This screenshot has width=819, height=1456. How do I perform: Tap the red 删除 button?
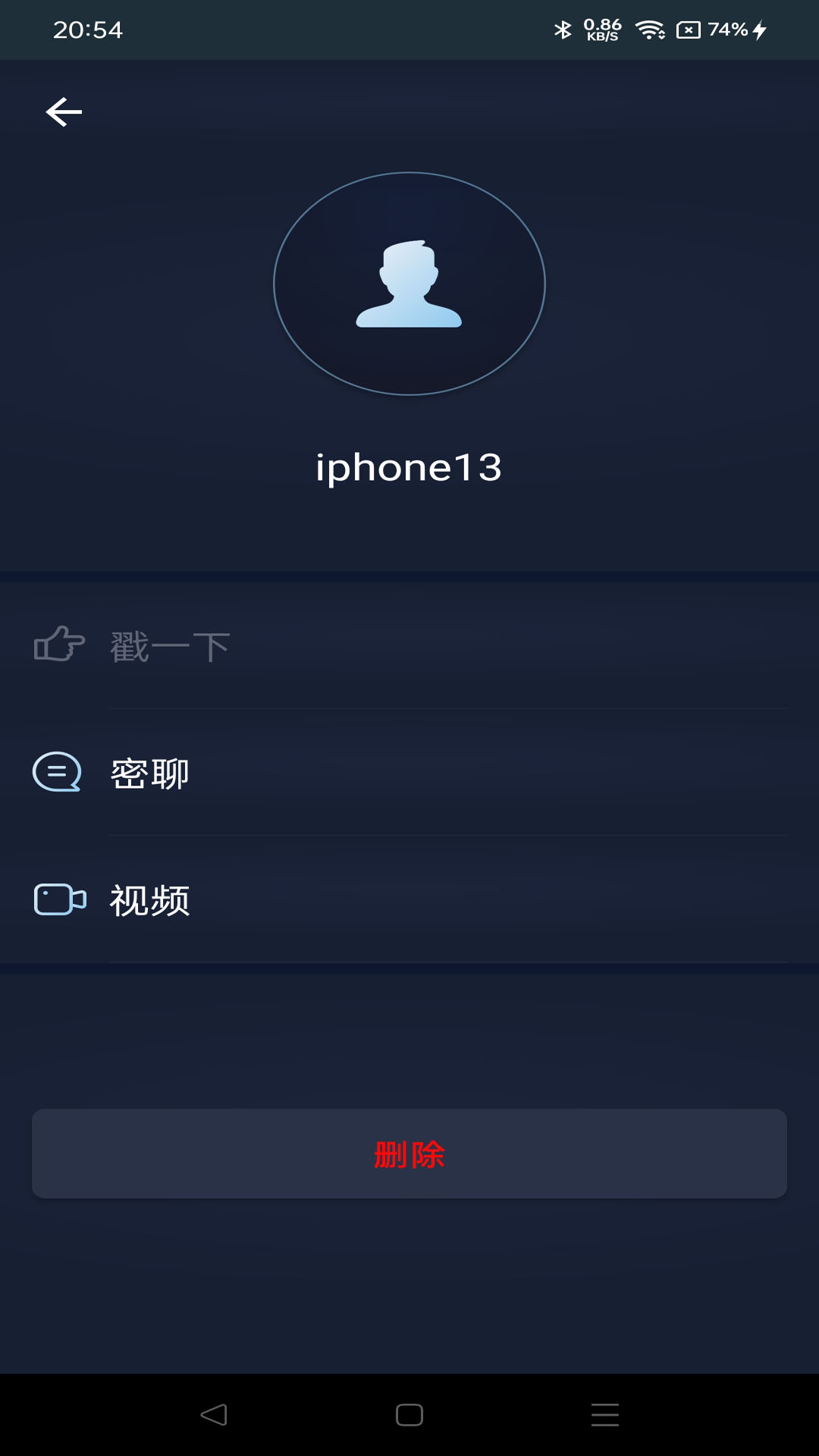[x=409, y=1153]
